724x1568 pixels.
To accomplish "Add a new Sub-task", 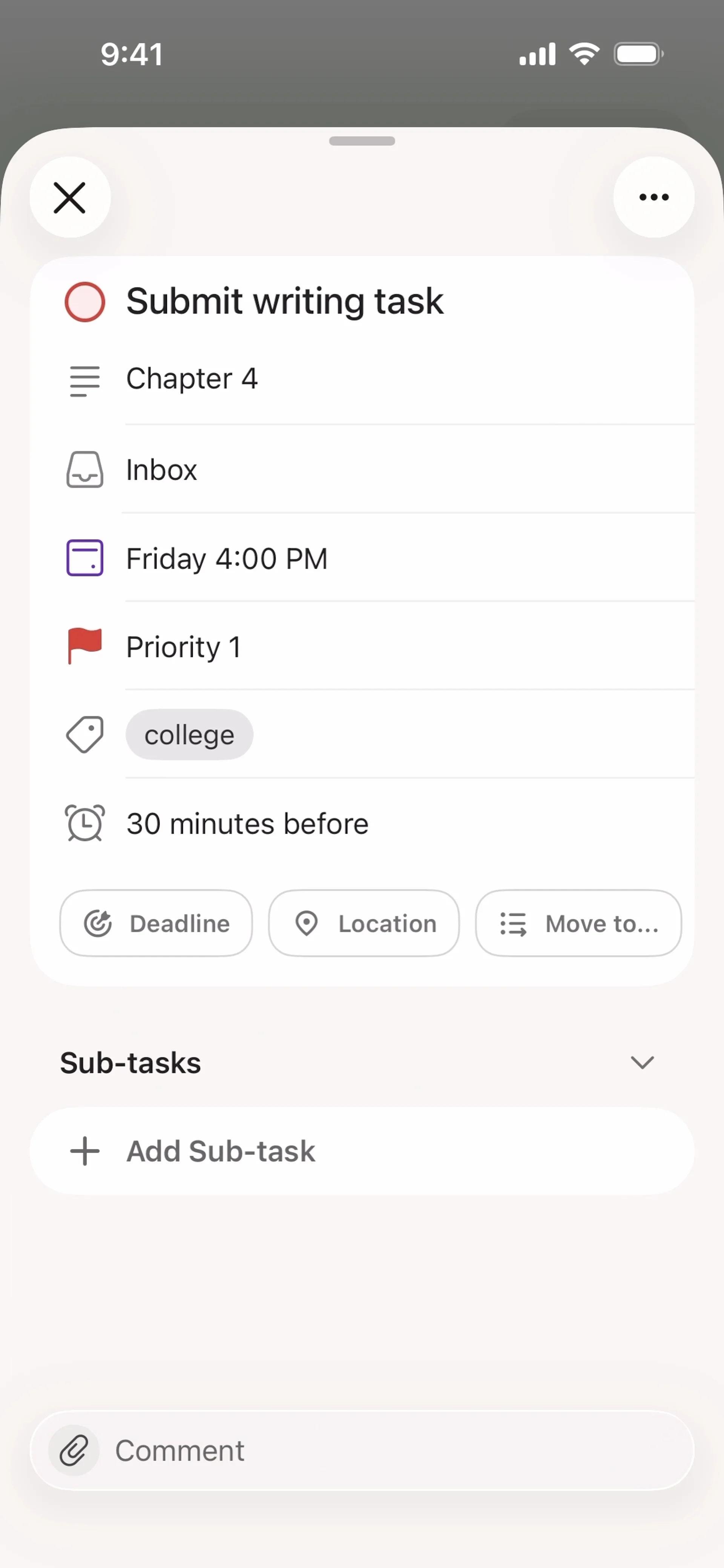I will click(x=221, y=1151).
